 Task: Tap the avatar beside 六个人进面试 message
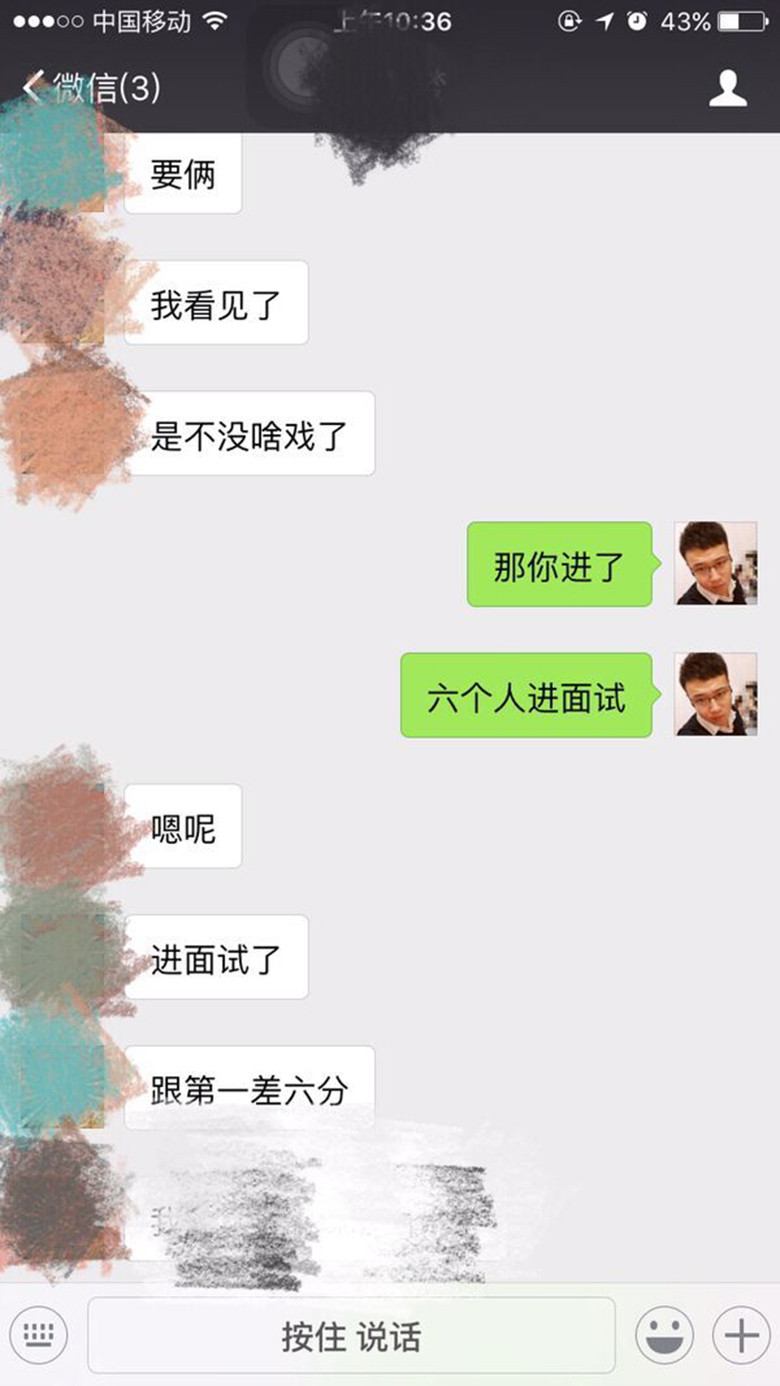[715, 694]
